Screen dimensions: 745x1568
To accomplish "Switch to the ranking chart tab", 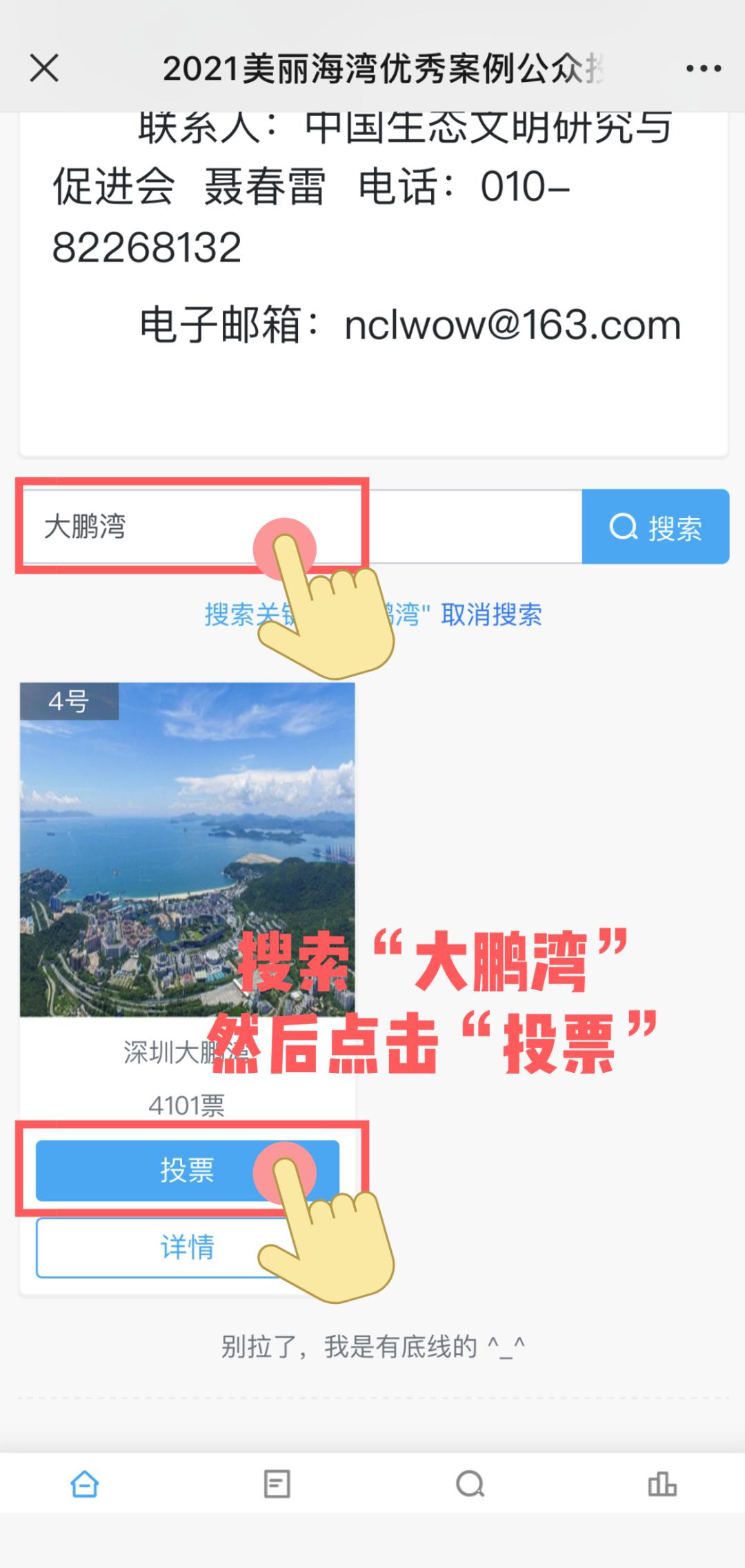I will [x=662, y=1484].
